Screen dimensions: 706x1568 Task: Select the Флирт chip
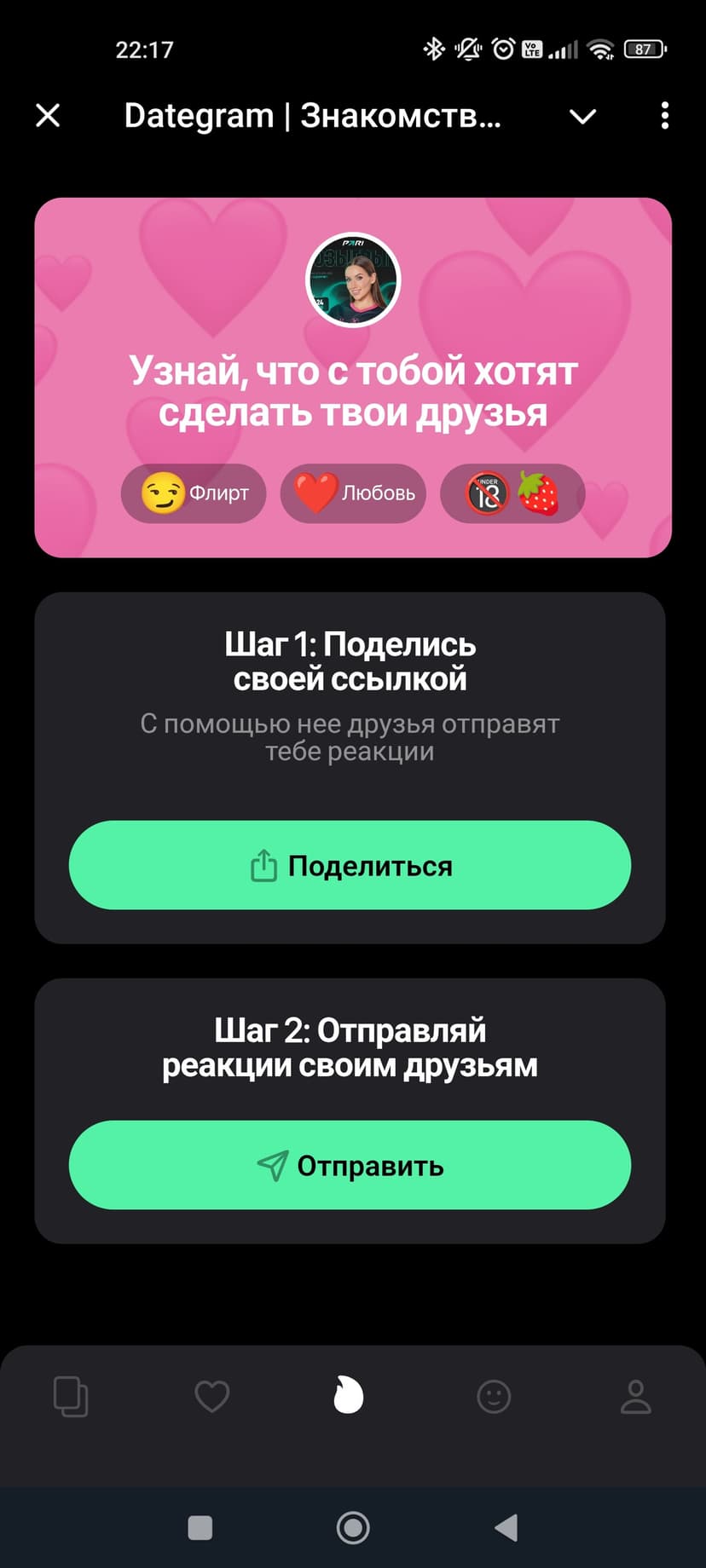(x=194, y=493)
